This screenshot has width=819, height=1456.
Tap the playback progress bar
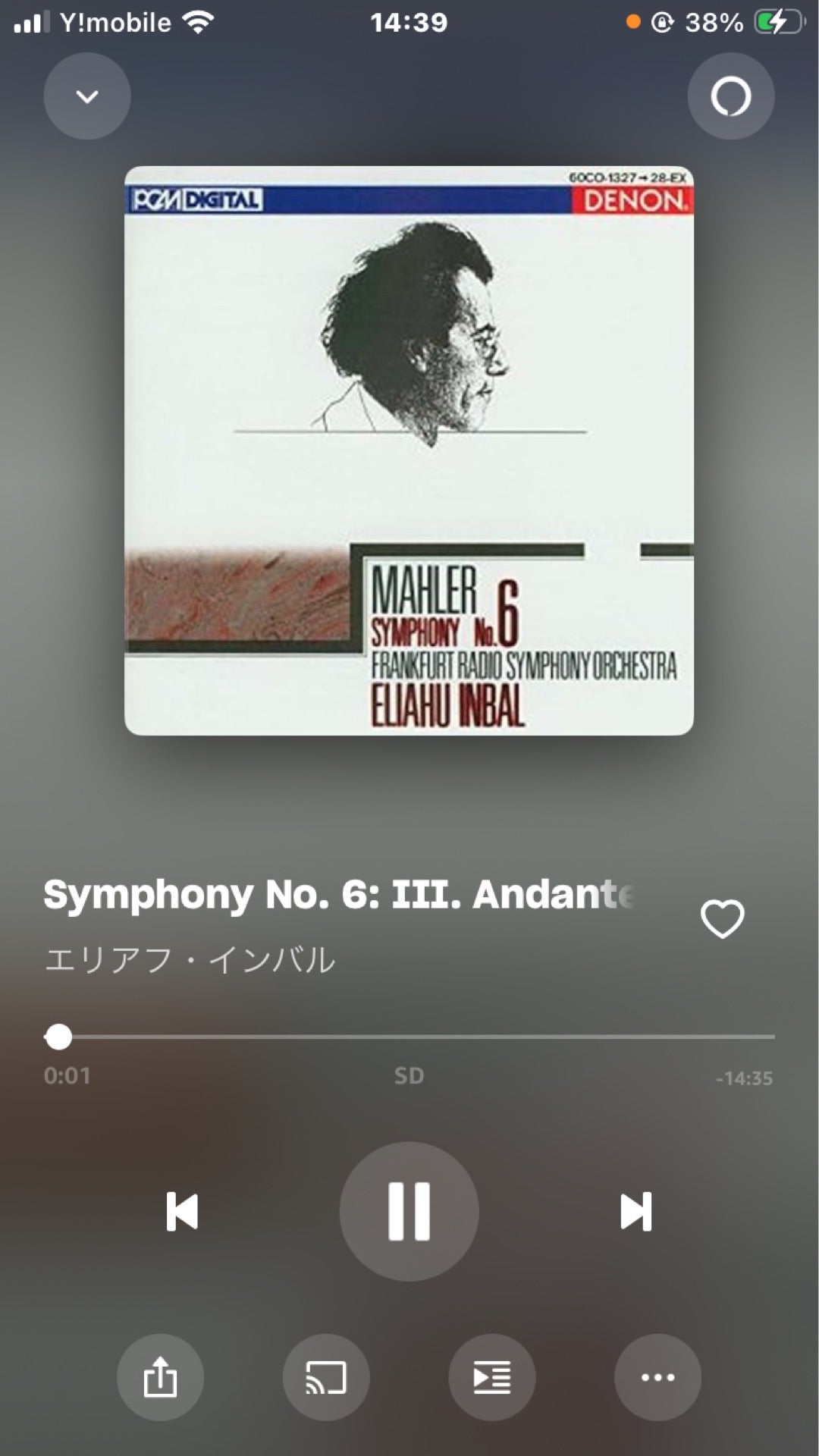coord(409,1036)
